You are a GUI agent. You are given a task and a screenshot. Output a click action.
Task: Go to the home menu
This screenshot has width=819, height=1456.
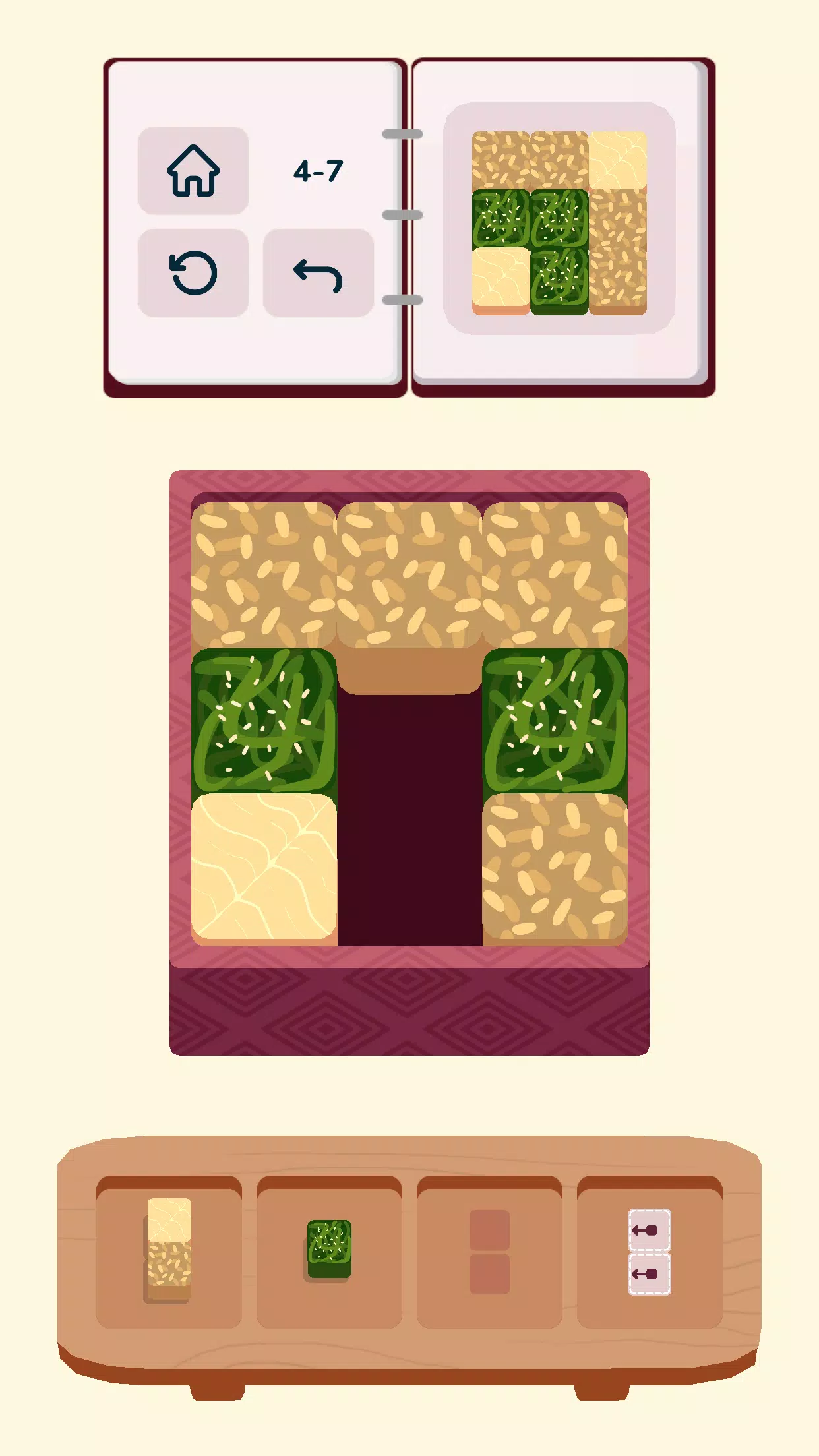pyautogui.click(x=193, y=171)
